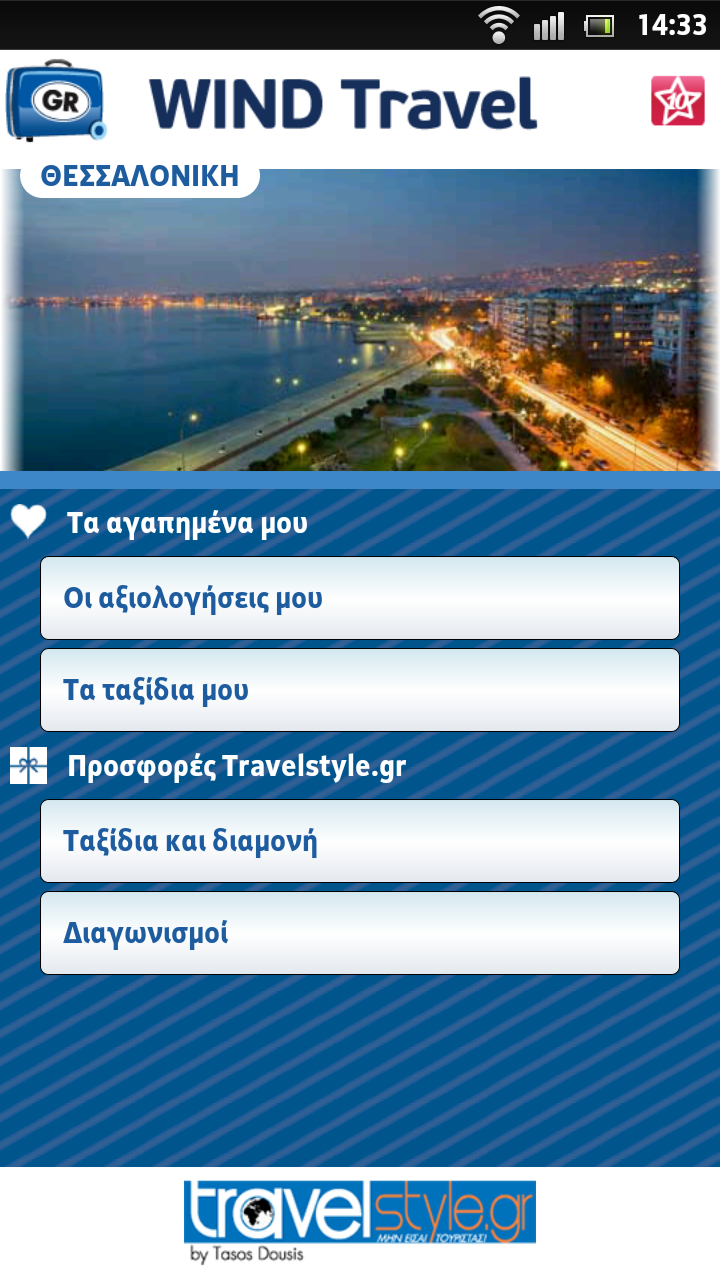The height and width of the screenshot is (1280, 720).
Task: Open the ΘΕΣΣΑΛΟΝΙΚΗ city photo
Action: coord(360,320)
